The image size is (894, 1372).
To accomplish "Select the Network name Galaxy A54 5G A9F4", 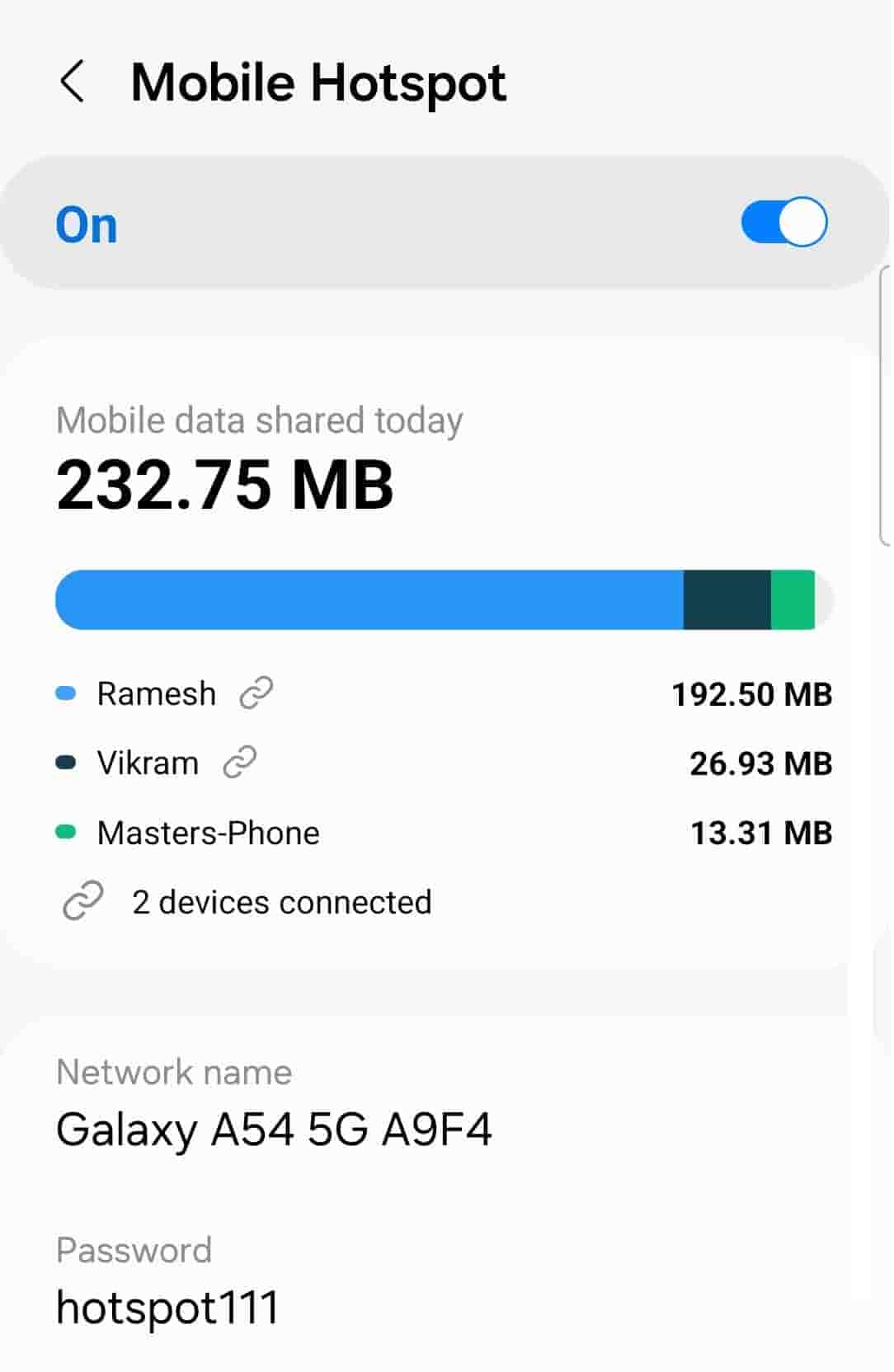I will [273, 1130].
